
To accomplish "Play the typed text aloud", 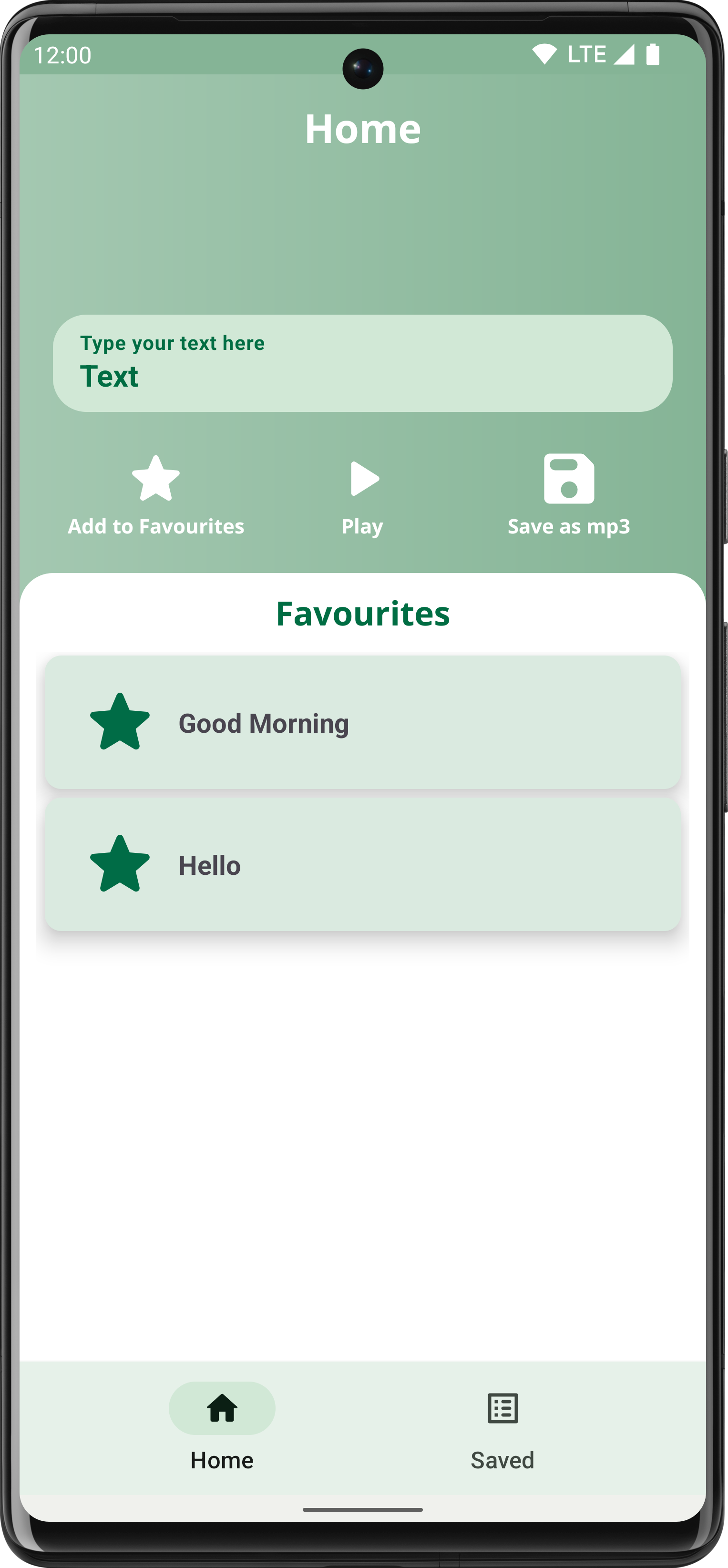I will 363,495.
